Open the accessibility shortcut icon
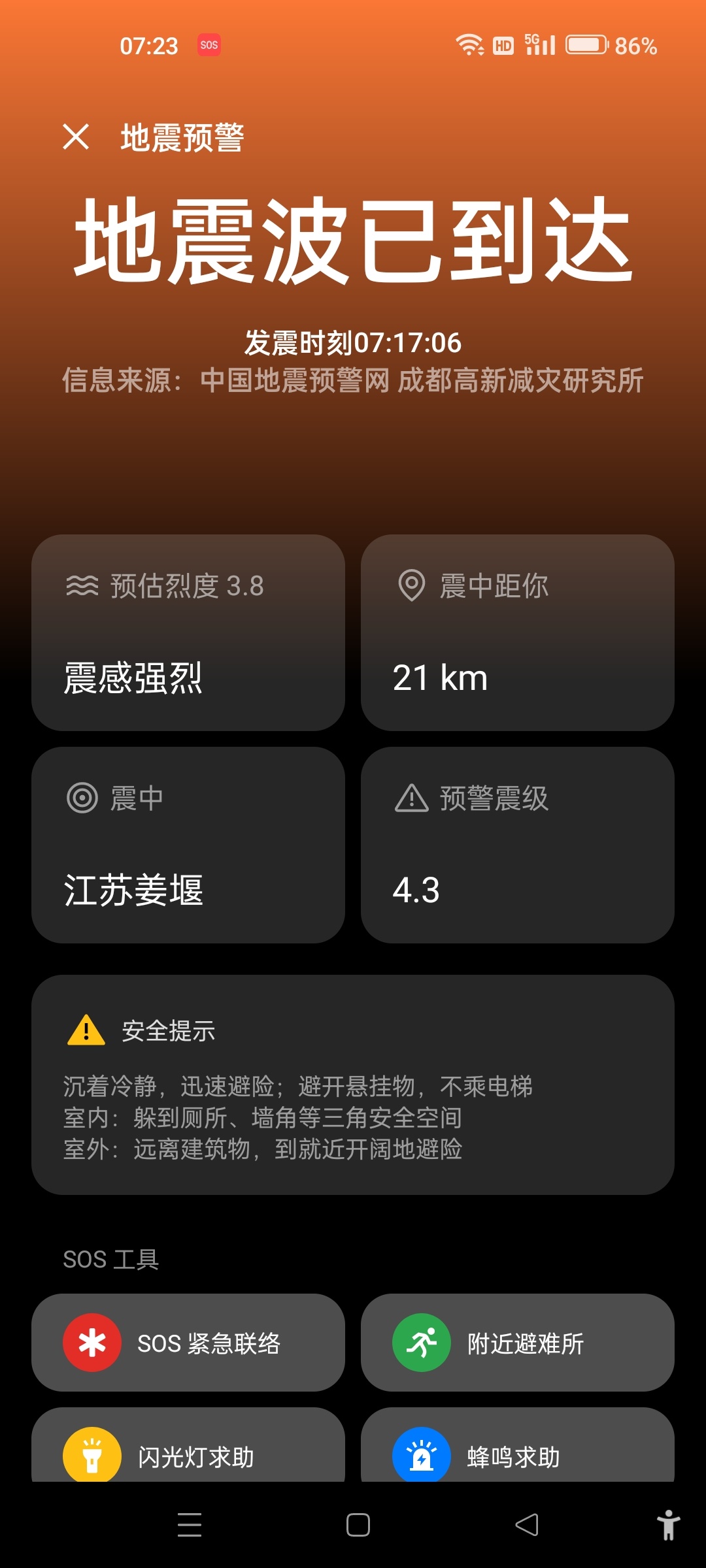Screen dimensions: 706x1568 click(x=668, y=1525)
